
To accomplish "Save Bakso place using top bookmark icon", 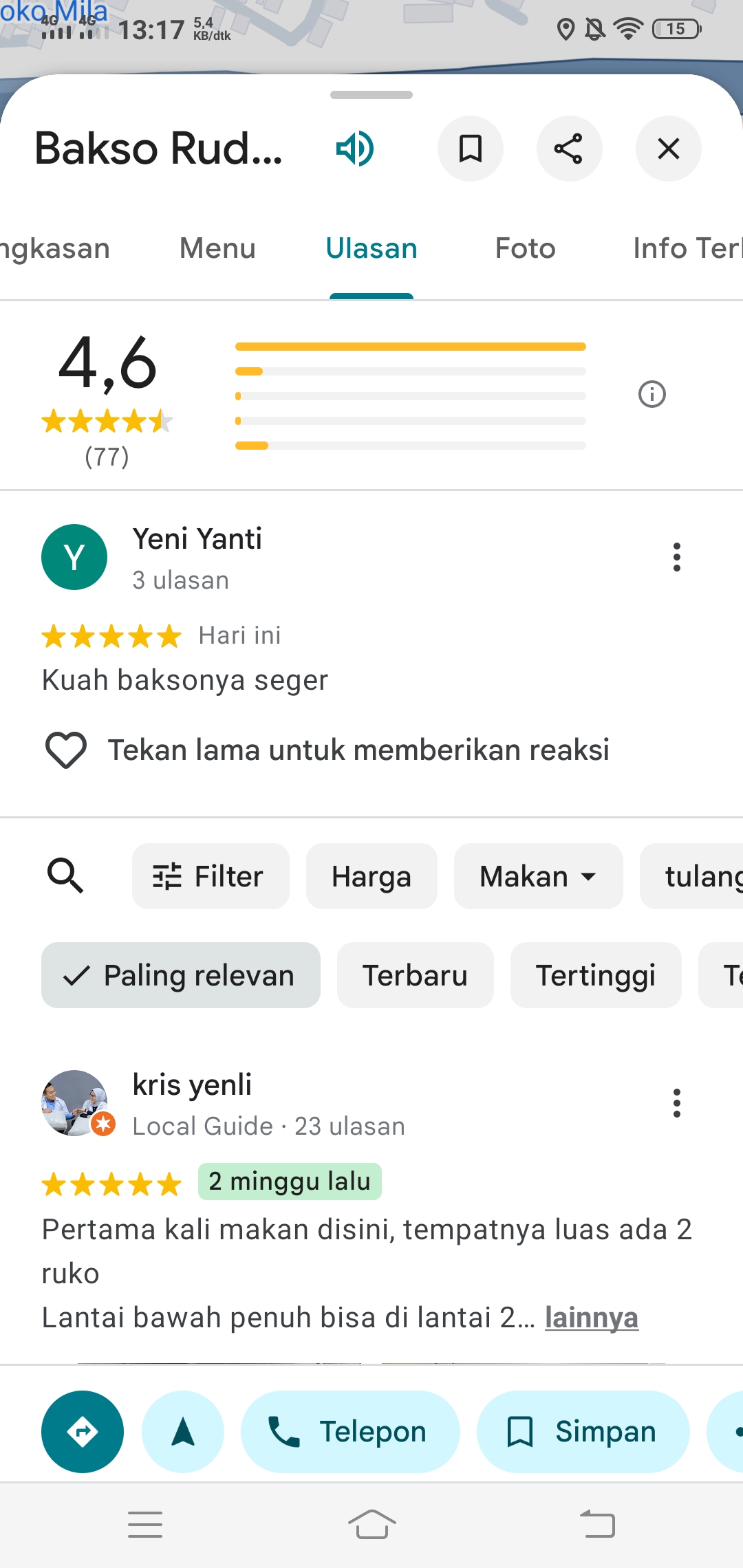I will (471, 149).
